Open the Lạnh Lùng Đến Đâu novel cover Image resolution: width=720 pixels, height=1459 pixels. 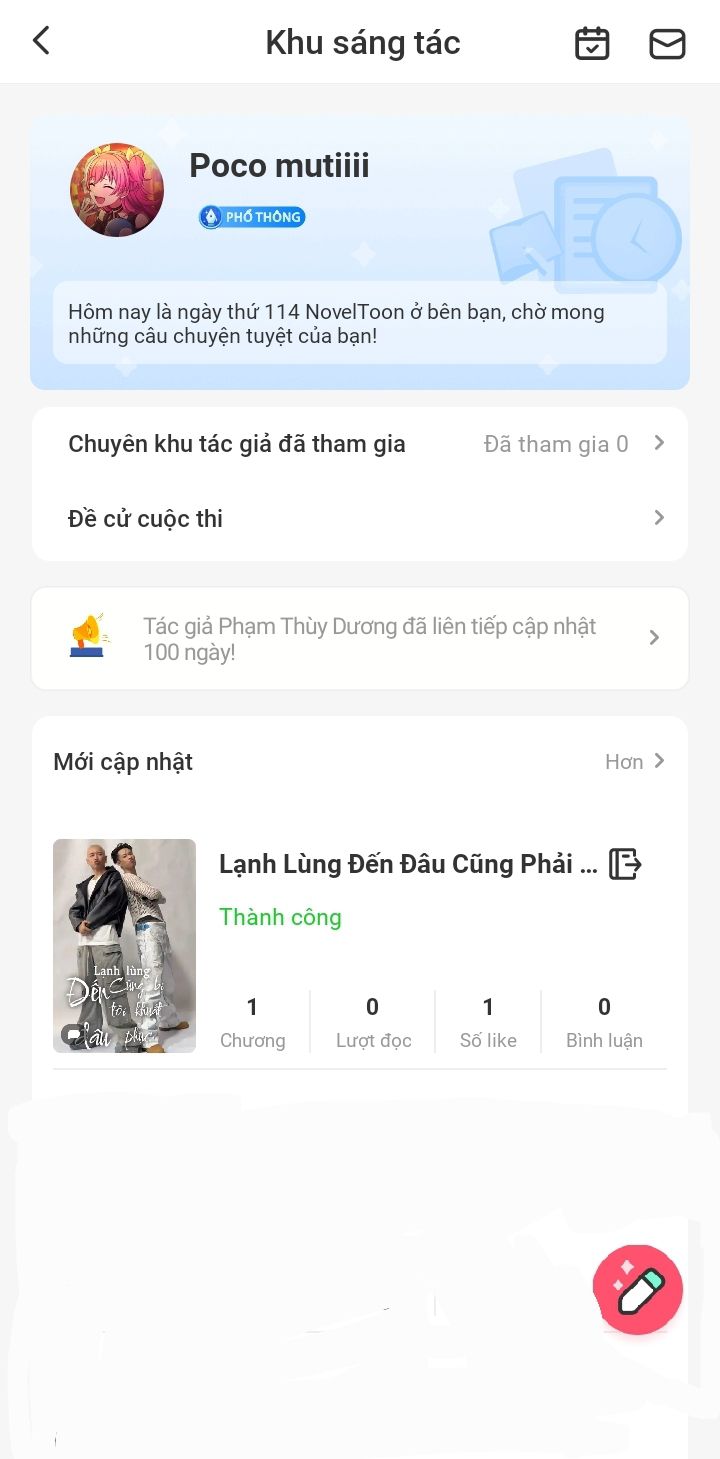(x=124, y=945)
